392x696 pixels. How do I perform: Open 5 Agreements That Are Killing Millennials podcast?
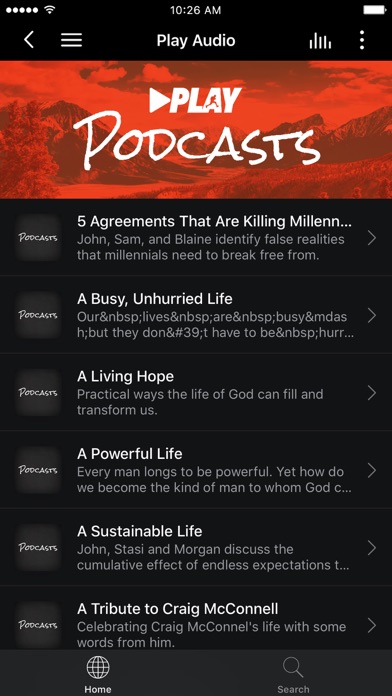(x=196, y=237)
